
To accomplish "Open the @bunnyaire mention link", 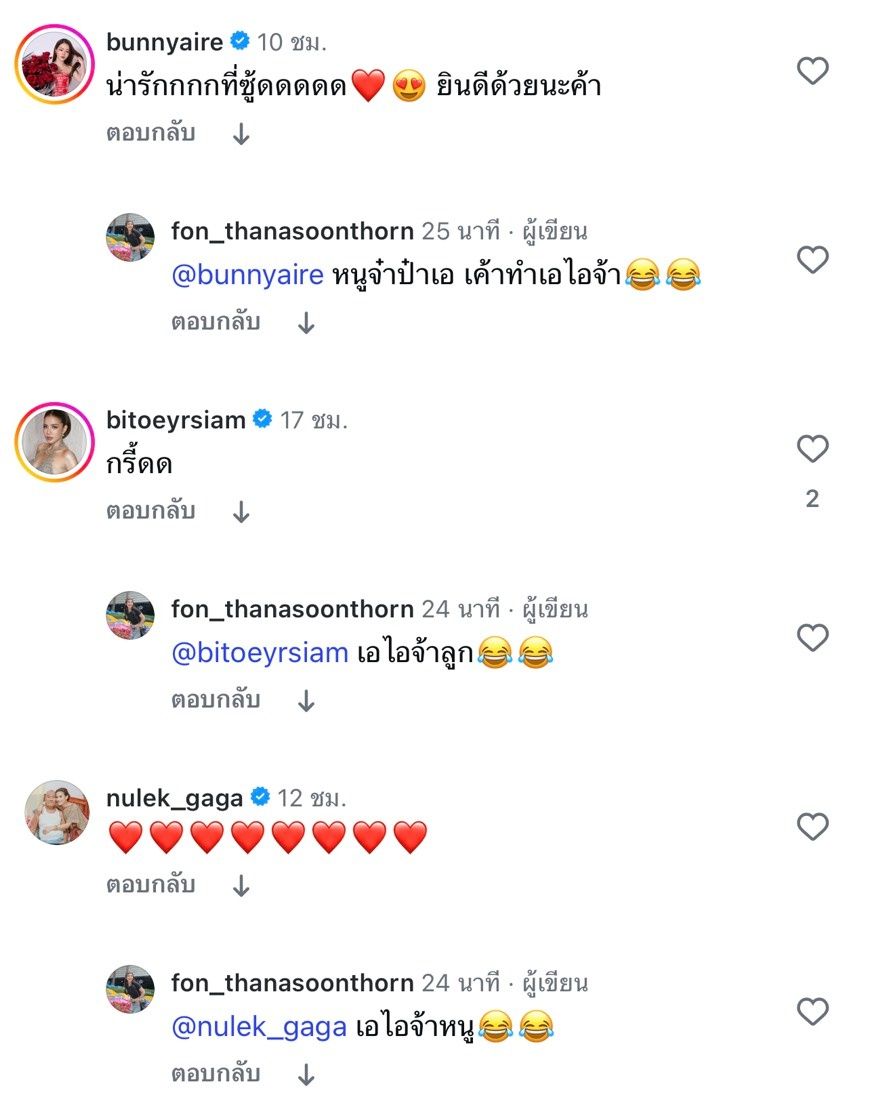I will 248,275.
